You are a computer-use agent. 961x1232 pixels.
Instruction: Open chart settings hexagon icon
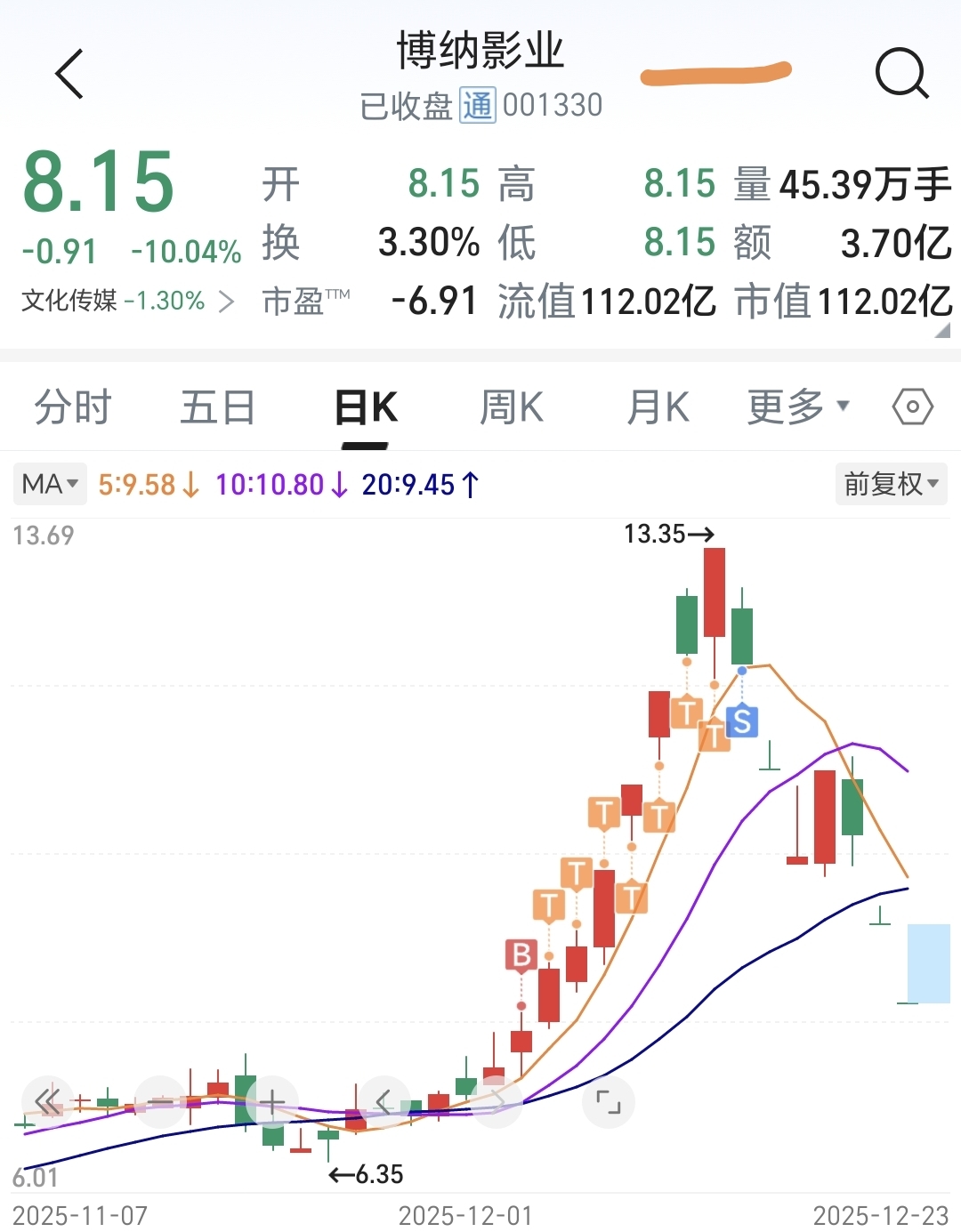coord(913,407)
